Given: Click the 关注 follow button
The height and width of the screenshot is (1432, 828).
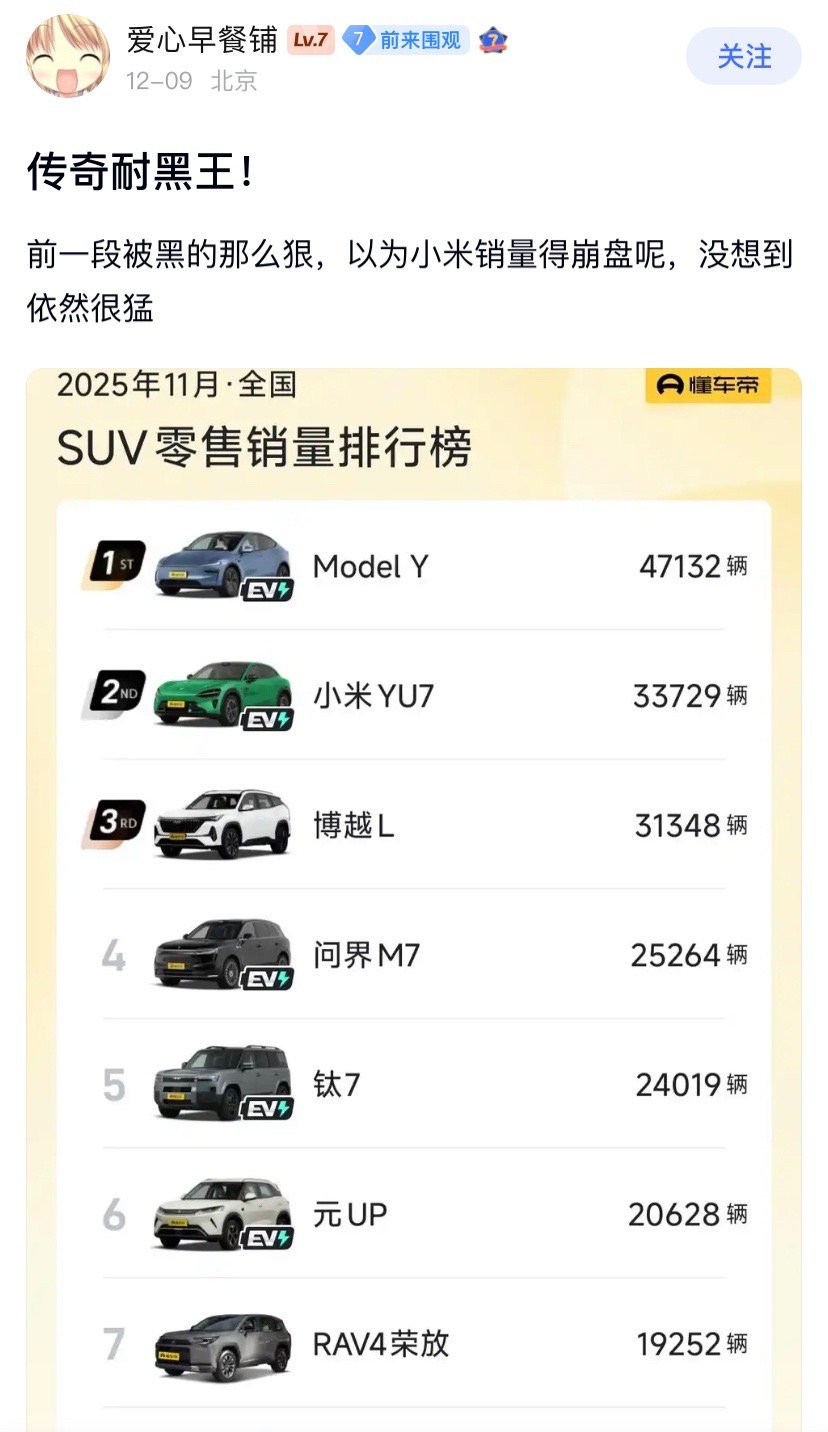Looking at the screenshot, I should [x=743, y=57].
